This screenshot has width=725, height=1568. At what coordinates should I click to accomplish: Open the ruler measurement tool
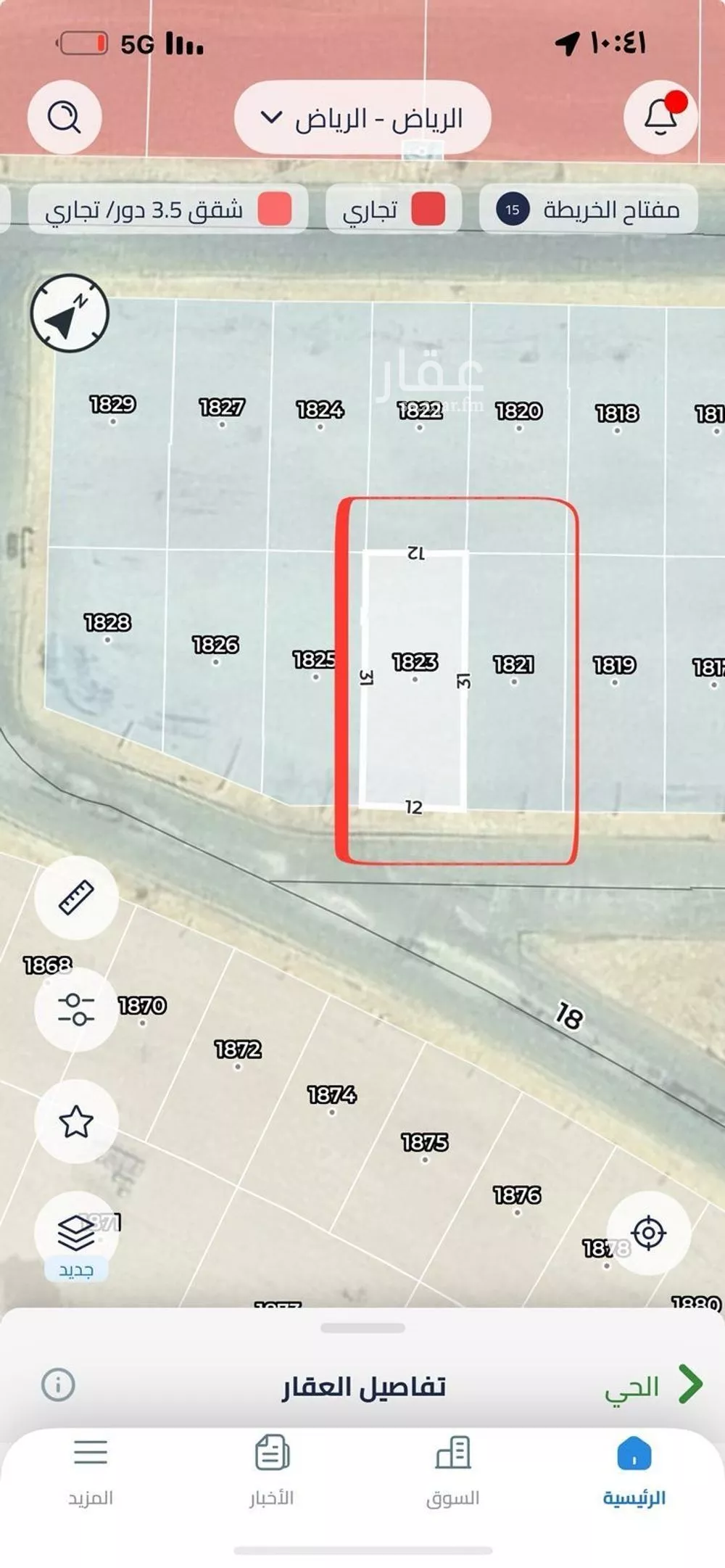[x=76, y=898]
